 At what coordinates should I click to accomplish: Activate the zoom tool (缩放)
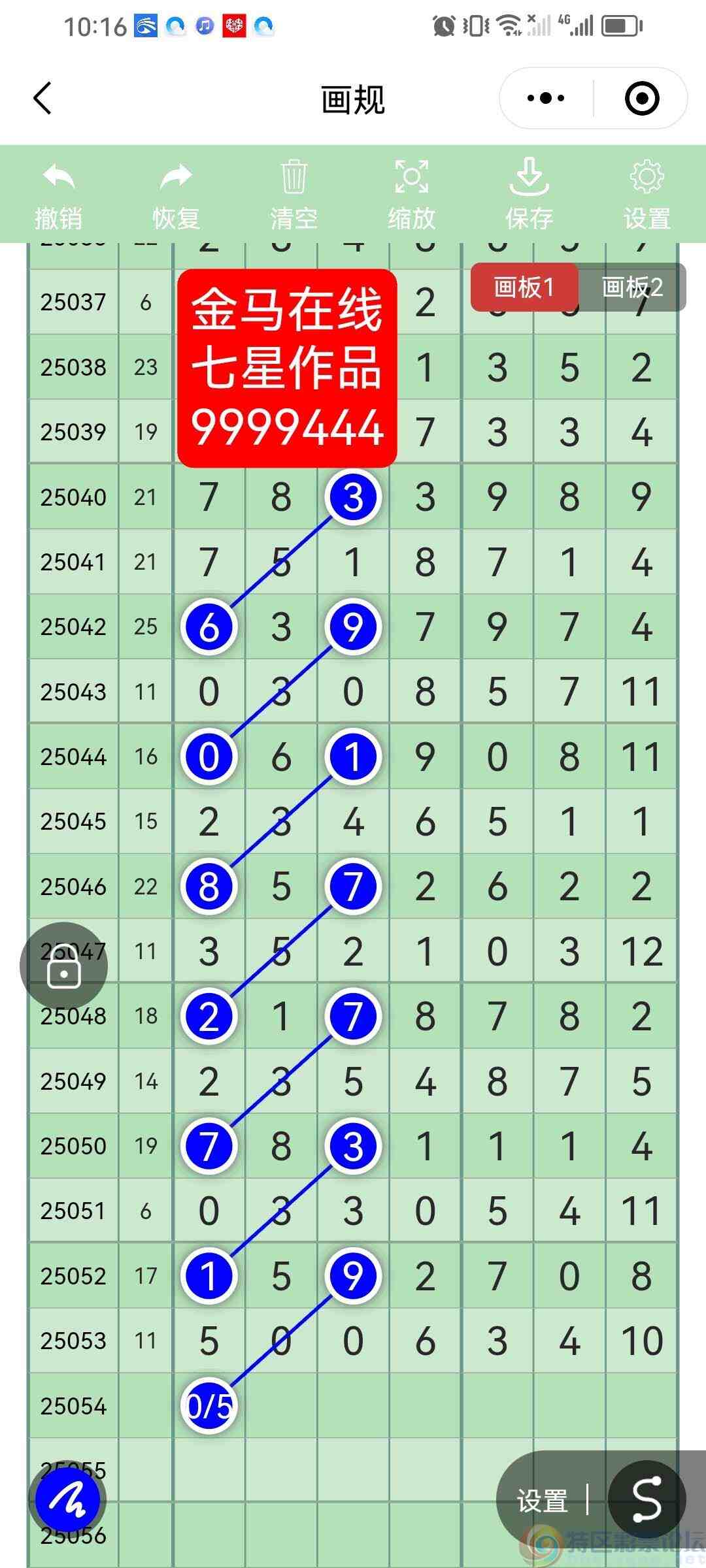(x=411, y=195)
